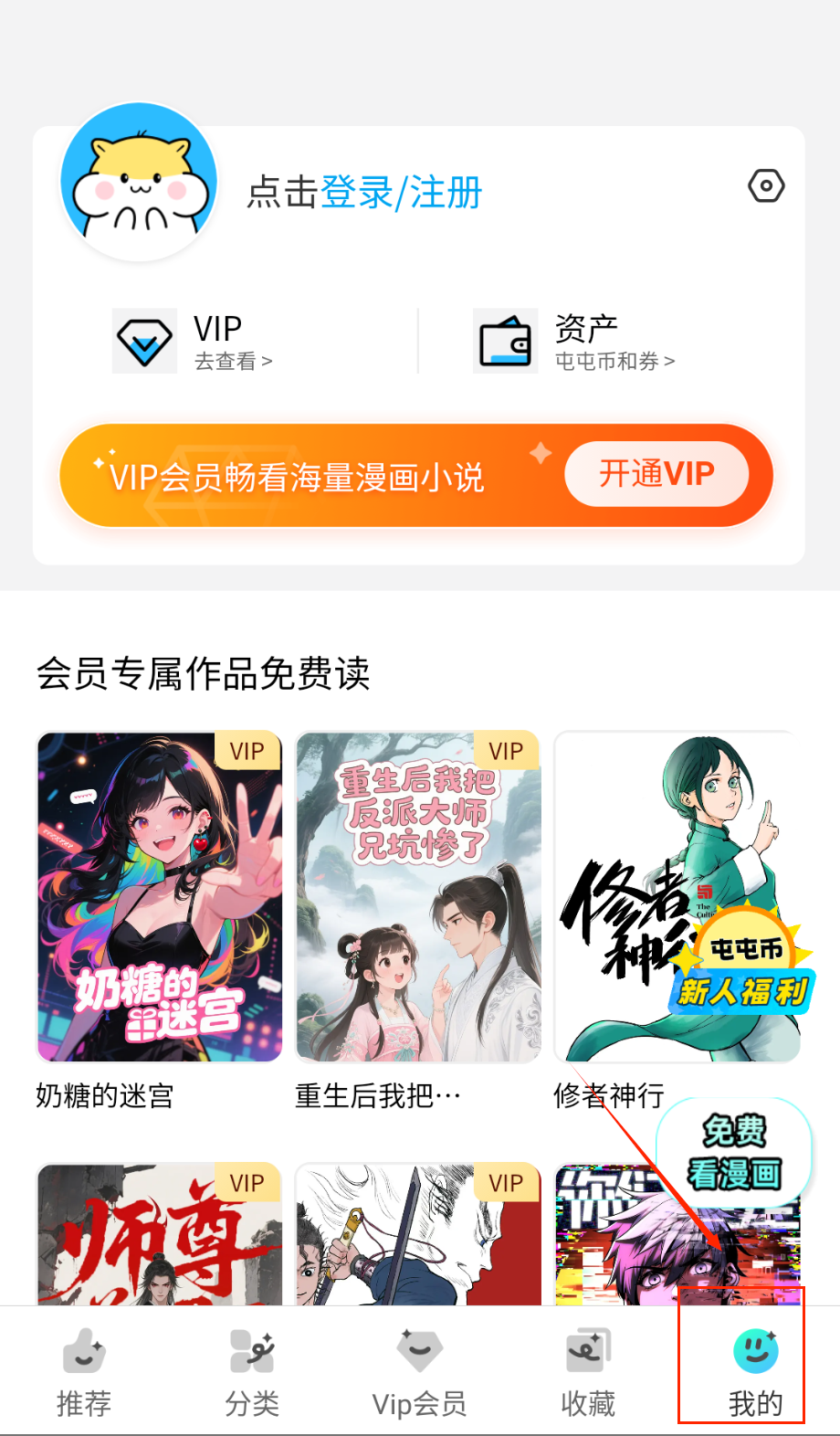Select the 我的 tab
This screenshot has width=840, height=1436.
tap(755, 1371)
